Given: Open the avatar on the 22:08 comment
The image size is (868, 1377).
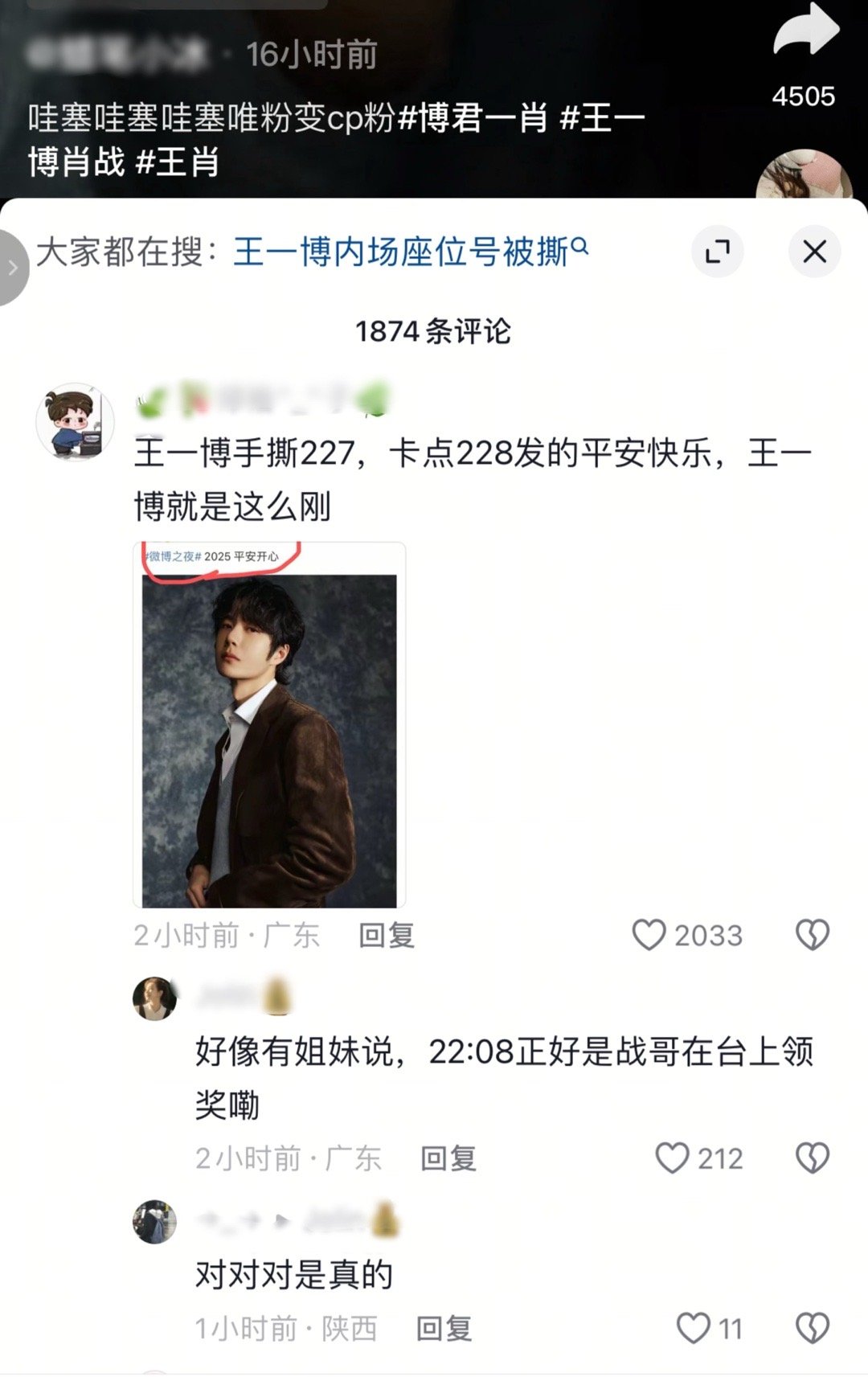Looking at the screenshot, I should 154,998.
